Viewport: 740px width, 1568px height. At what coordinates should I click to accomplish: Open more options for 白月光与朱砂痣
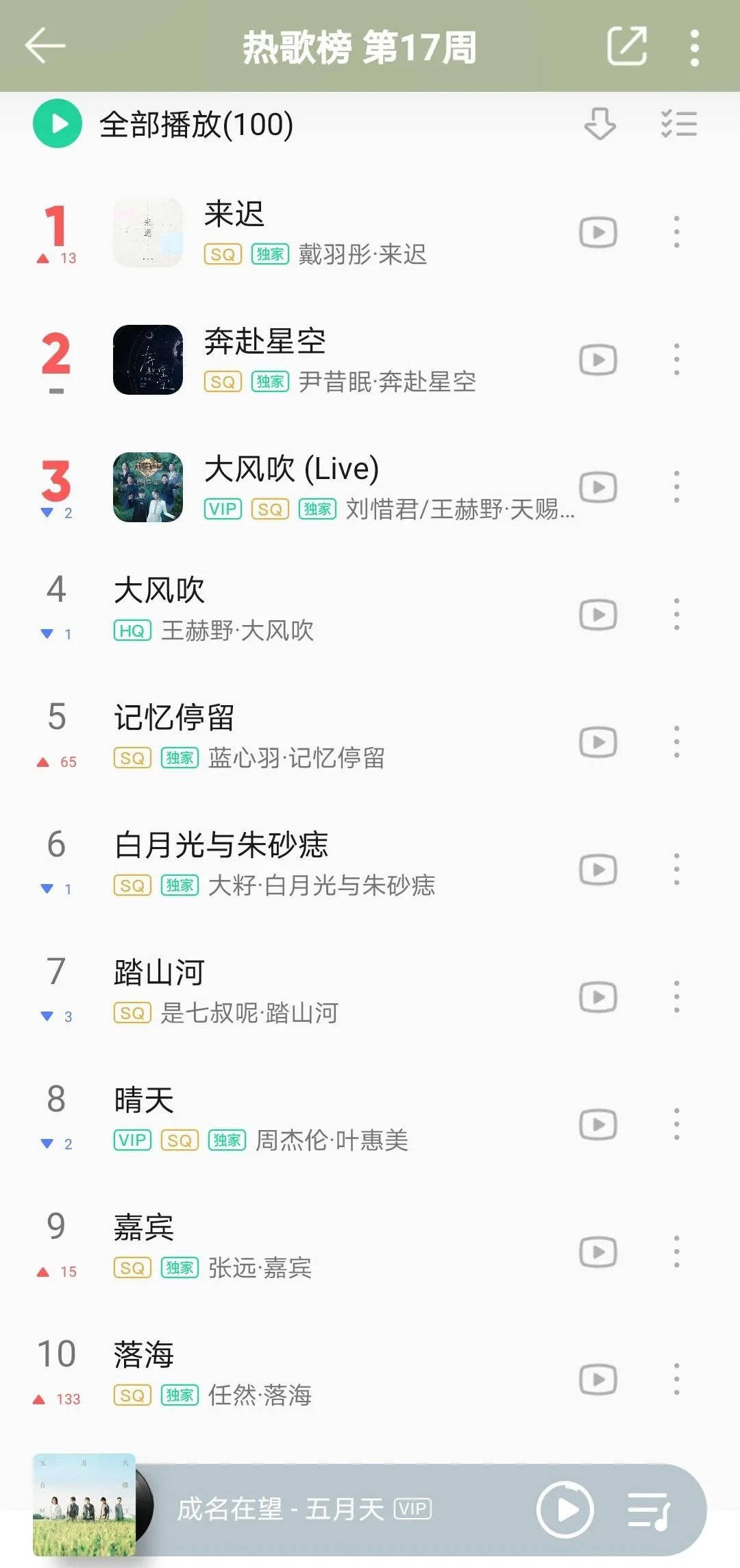point(676,870)
